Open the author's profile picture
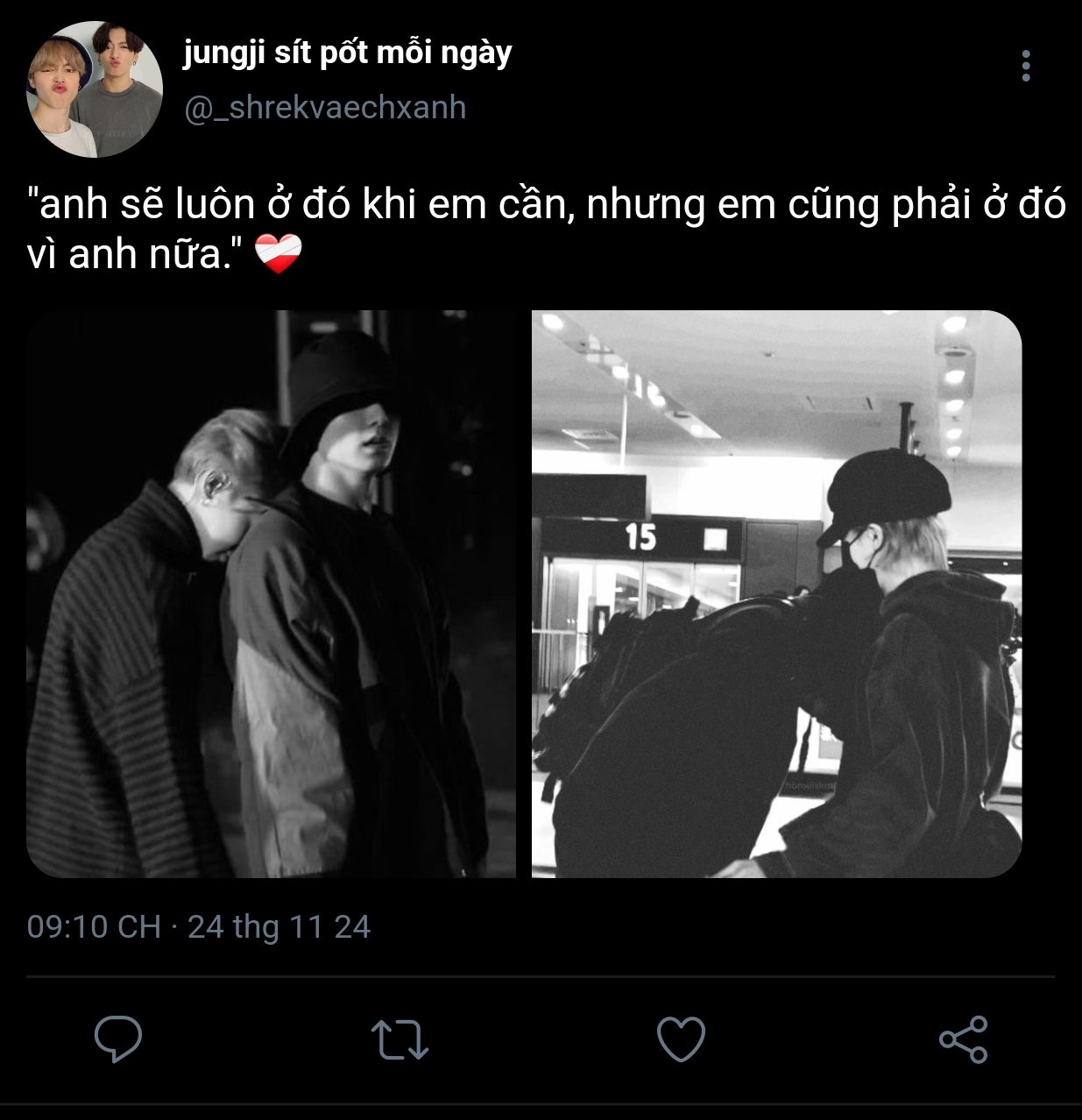Viewport: 1082px width, 1120px height. coord(95,89)
